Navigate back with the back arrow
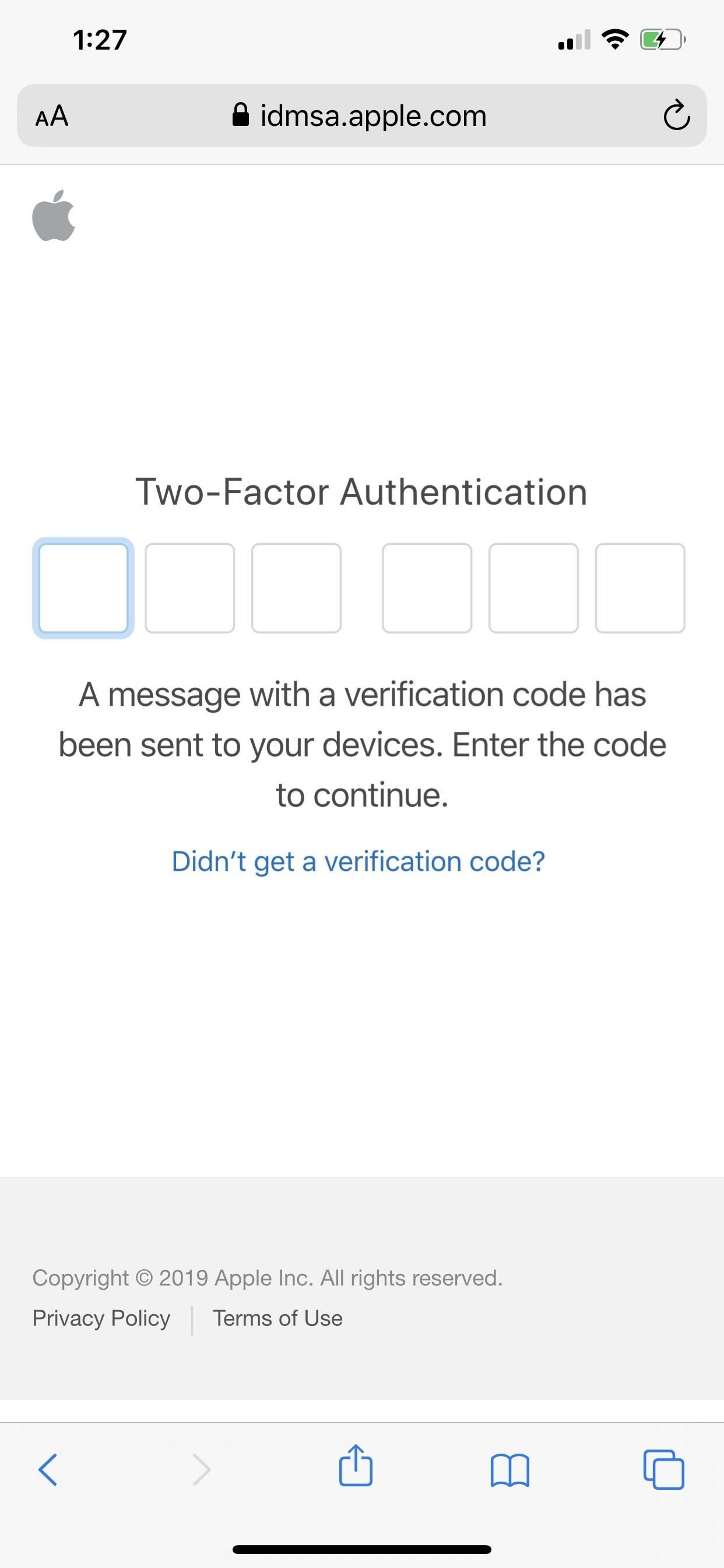Screen dimensions: 724x1568 click(48, 1468)
